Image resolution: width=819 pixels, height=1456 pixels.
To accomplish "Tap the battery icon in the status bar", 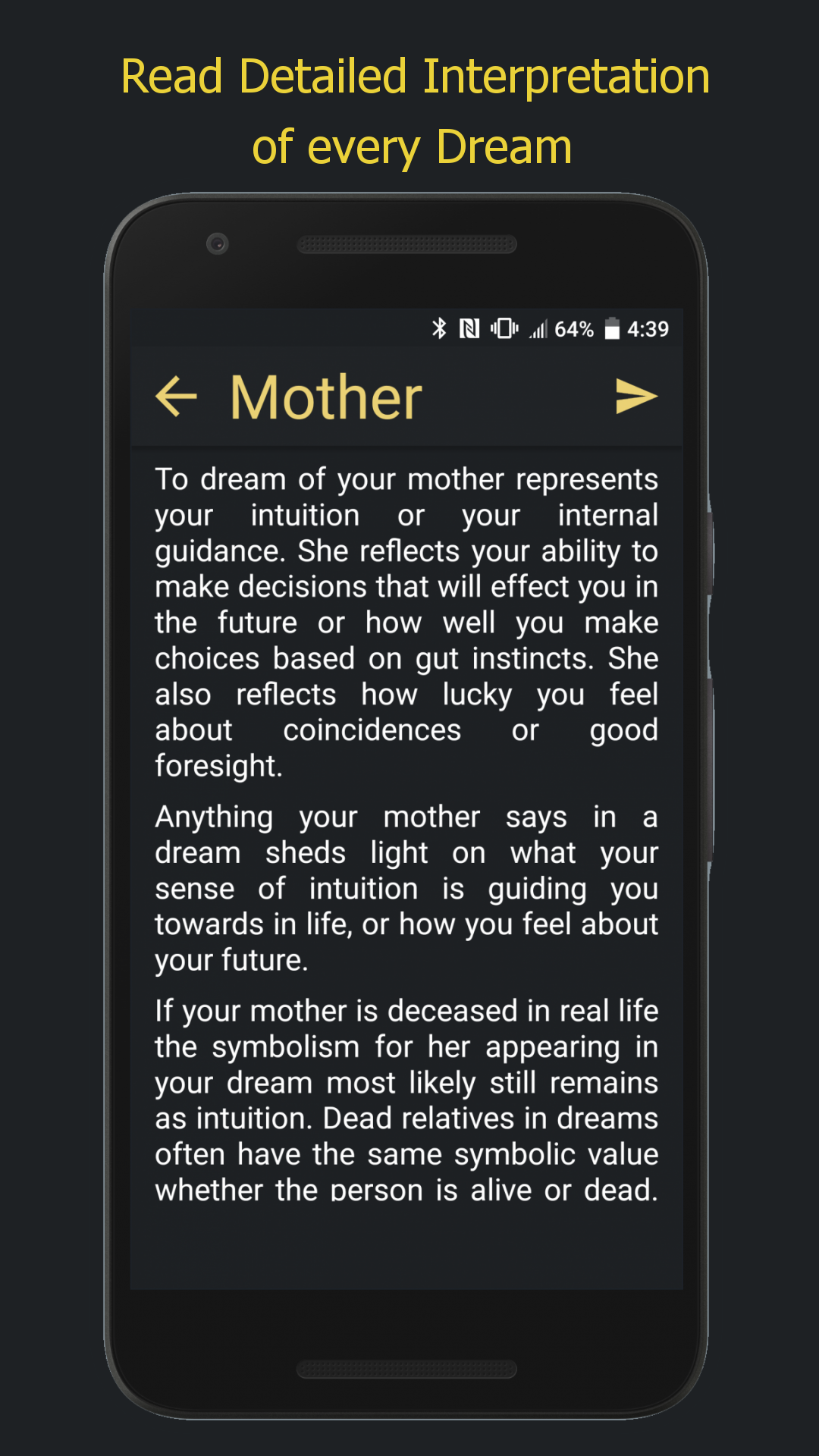I will coord(614,329).
